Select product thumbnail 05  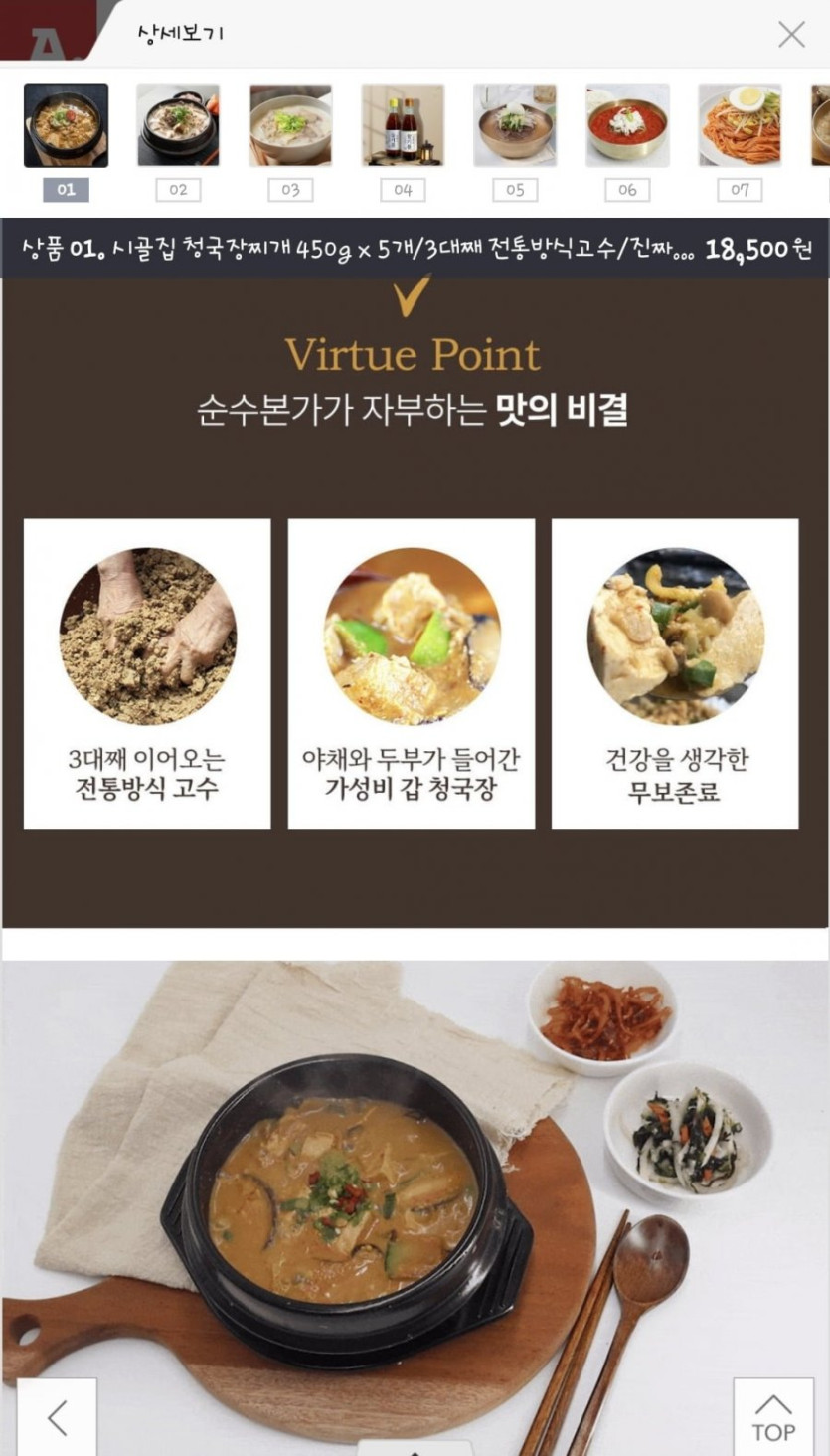[515, 125]
